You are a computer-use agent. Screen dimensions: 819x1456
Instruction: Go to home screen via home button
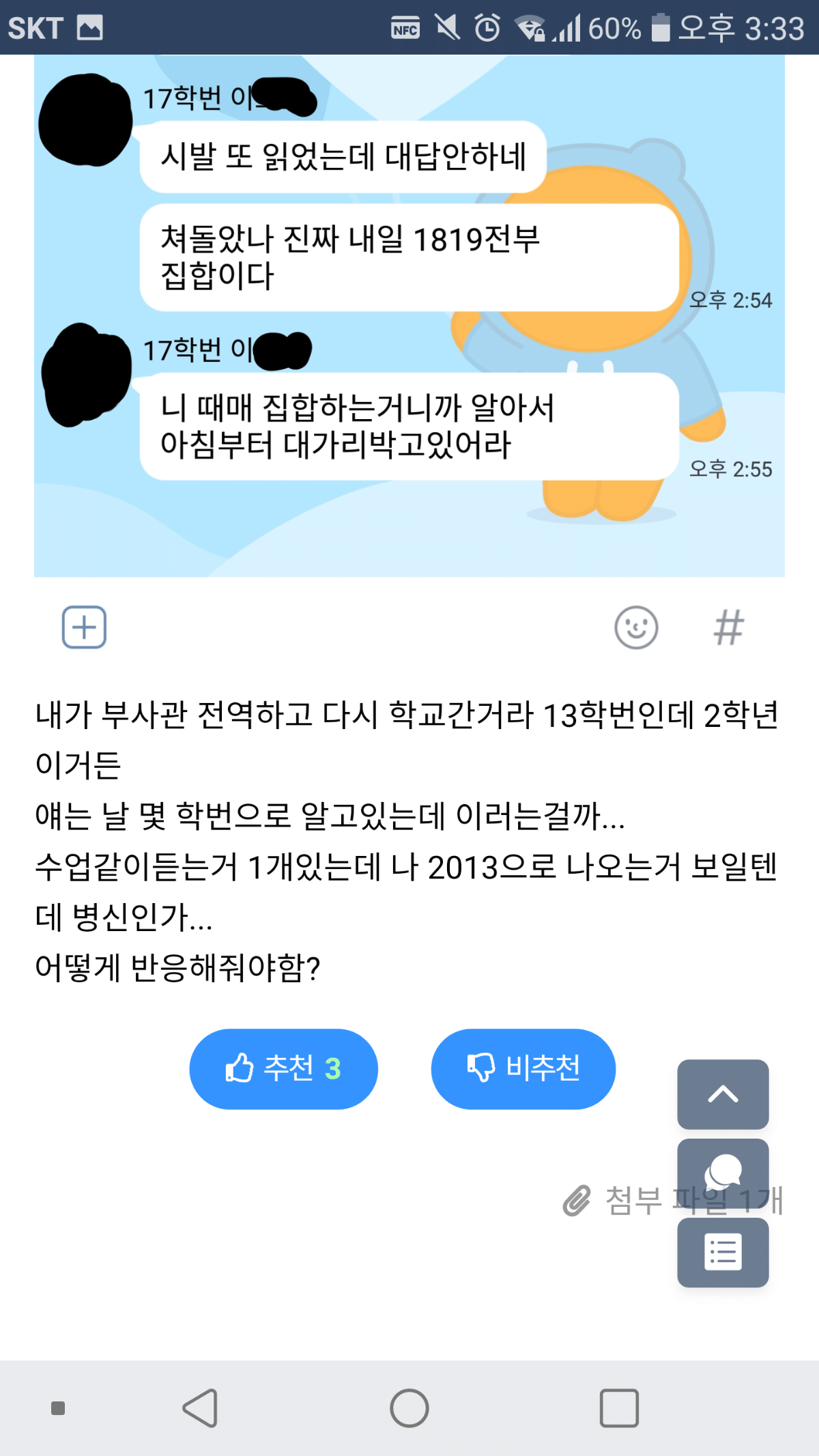(x=409, y=1408)
